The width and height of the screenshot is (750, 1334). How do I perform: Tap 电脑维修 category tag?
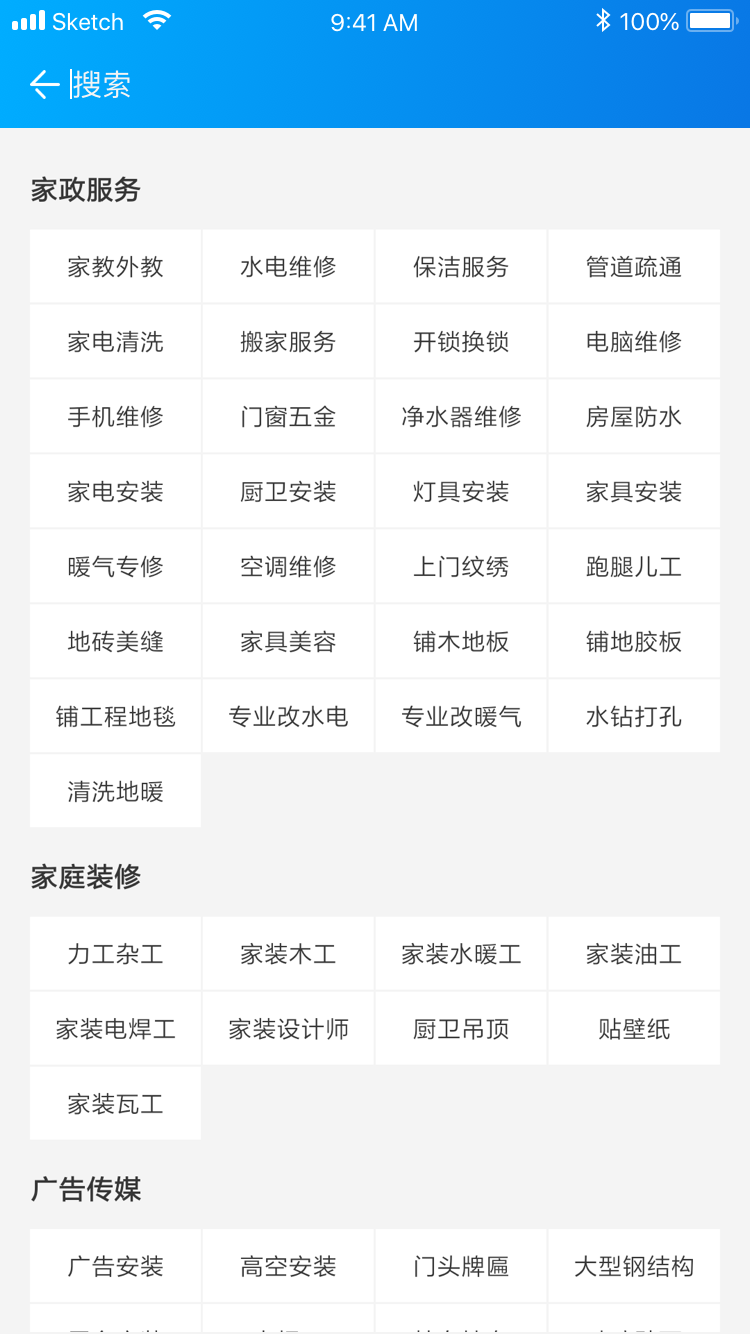pyautogui.click(x=633, y=341)
